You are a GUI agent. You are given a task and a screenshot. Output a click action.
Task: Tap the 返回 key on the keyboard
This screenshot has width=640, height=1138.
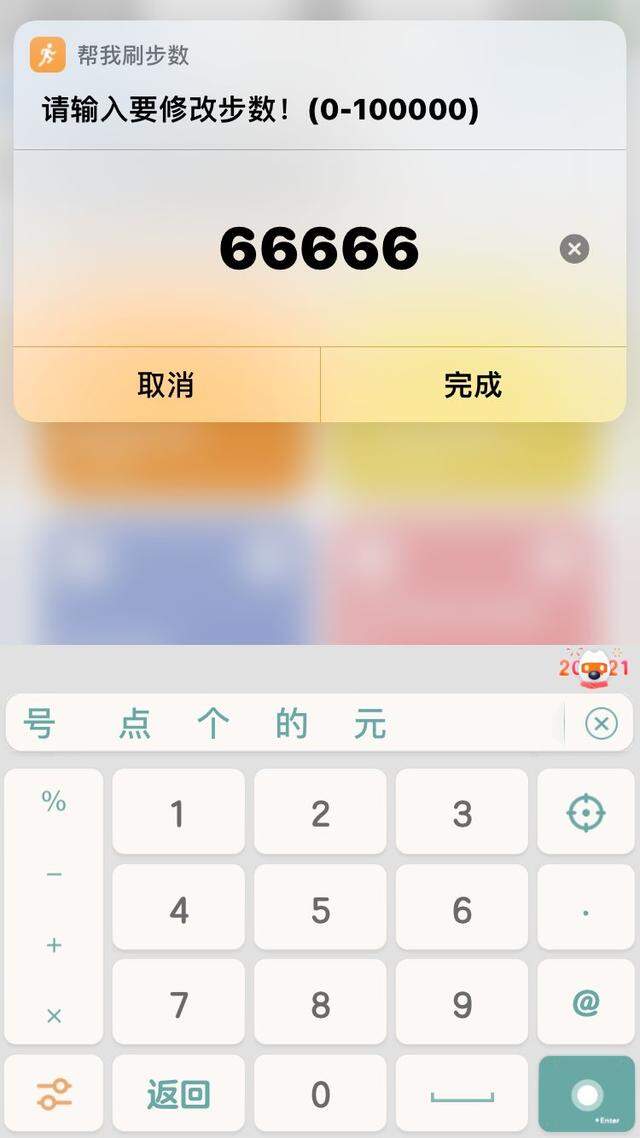pos(178,1093)
